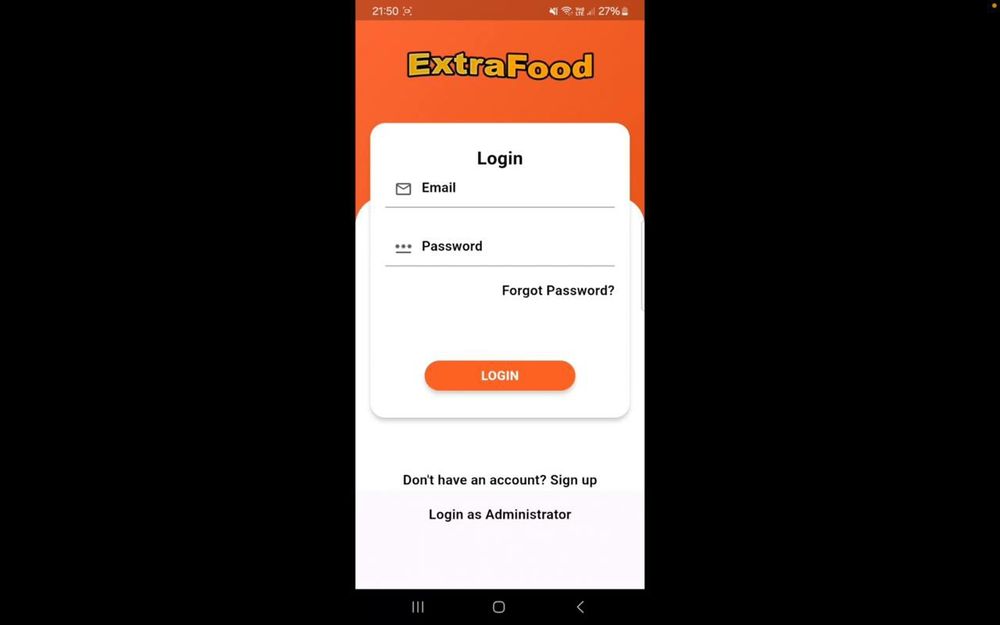Tap the Email input field

499,189
